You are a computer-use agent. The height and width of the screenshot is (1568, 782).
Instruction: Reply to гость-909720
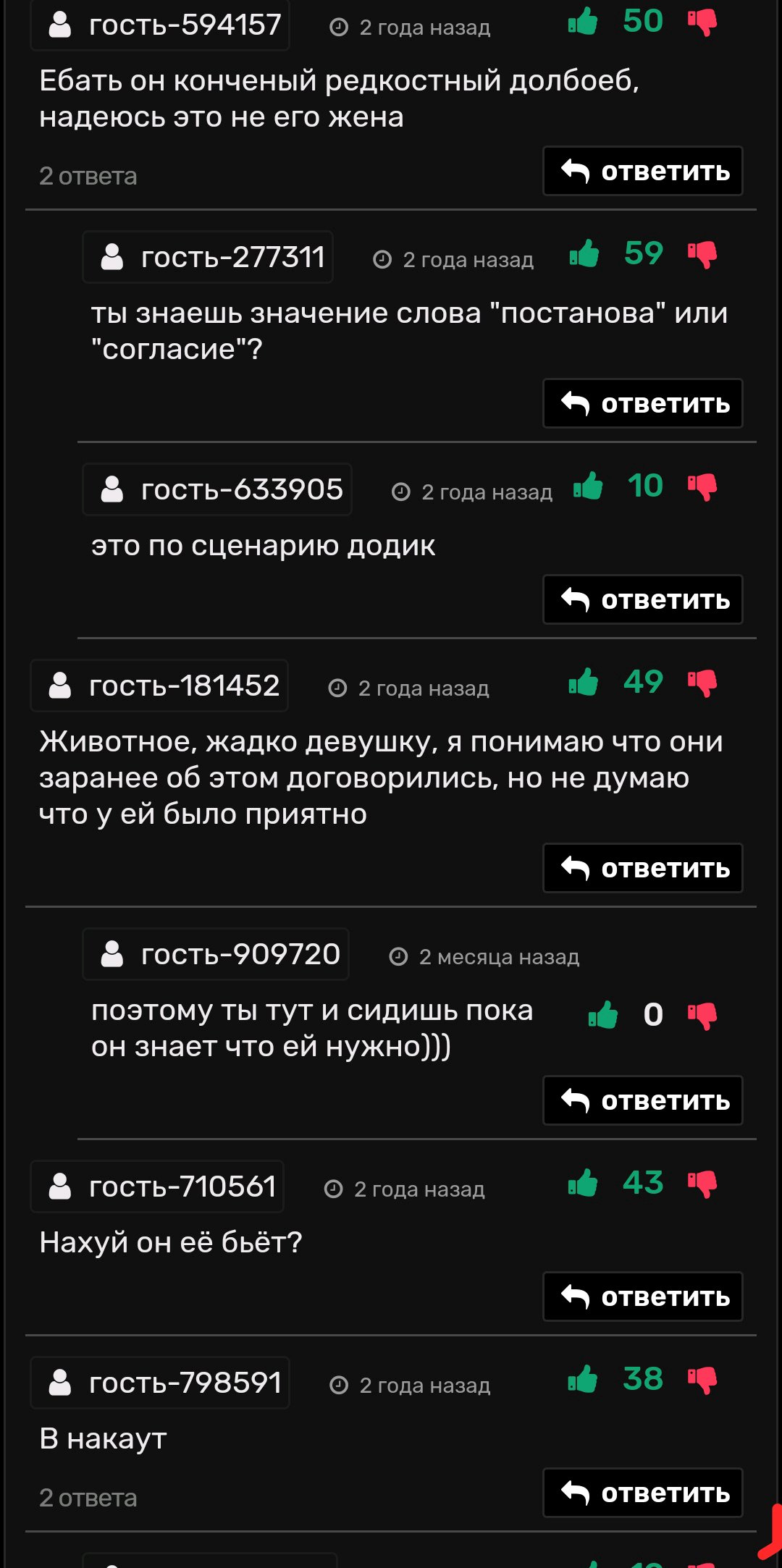pos(643,1100)
